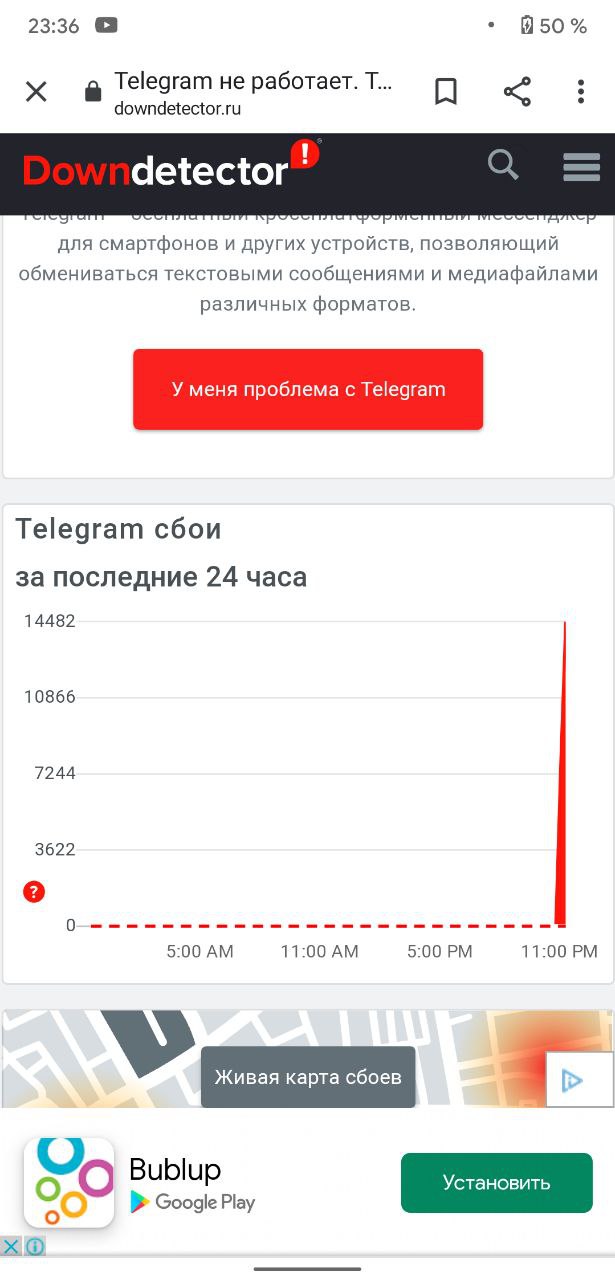Image resolution: width=615 pixels, height=1280 pixels.
Task: Open the Downdetector hamburger menu
Action: (581, 166)
